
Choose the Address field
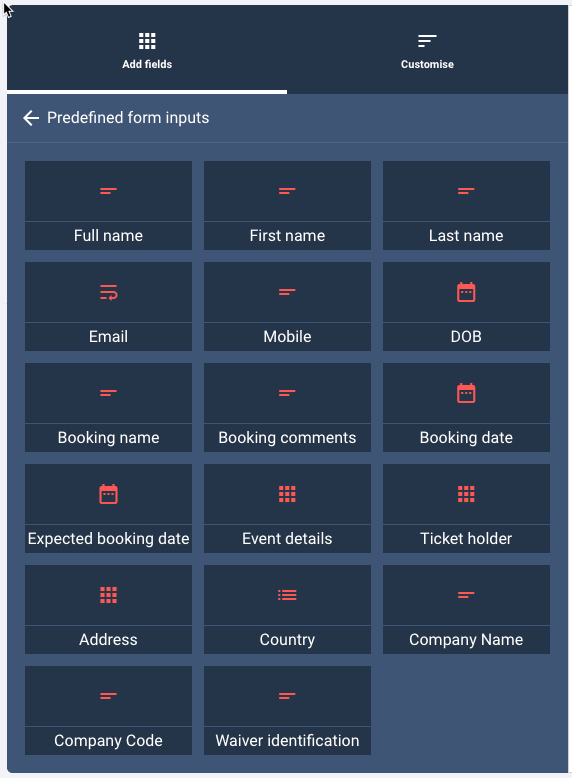click(108, 609)
